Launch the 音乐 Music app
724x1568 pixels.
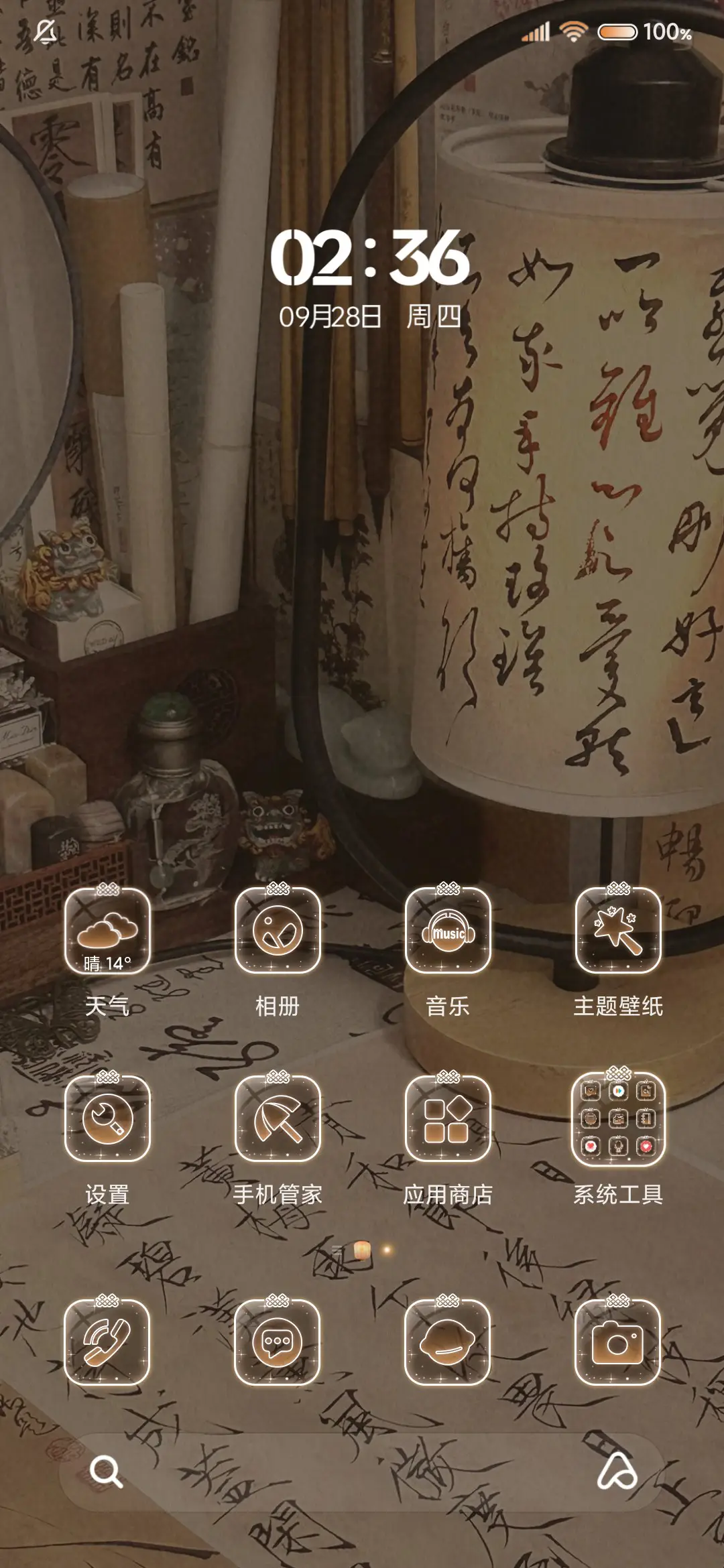pyautogui.click(x=448, y=934)
